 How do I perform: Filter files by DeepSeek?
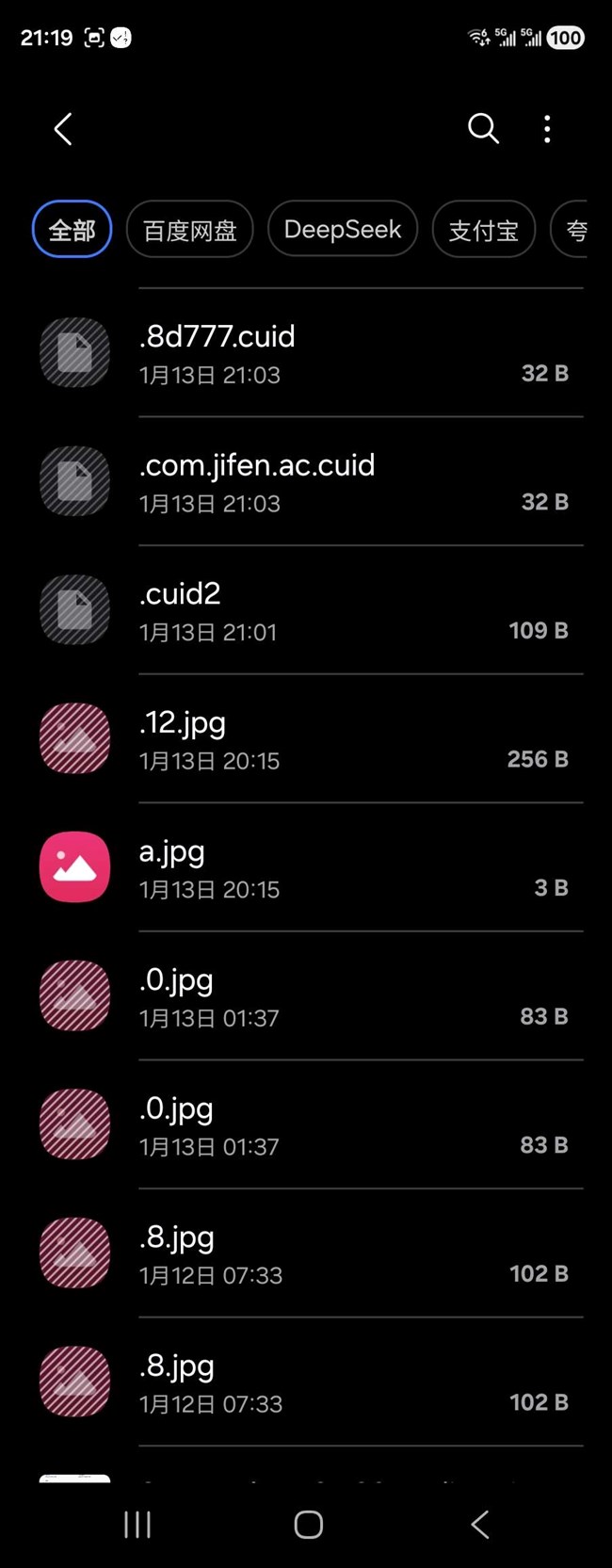tap(342, 229)
